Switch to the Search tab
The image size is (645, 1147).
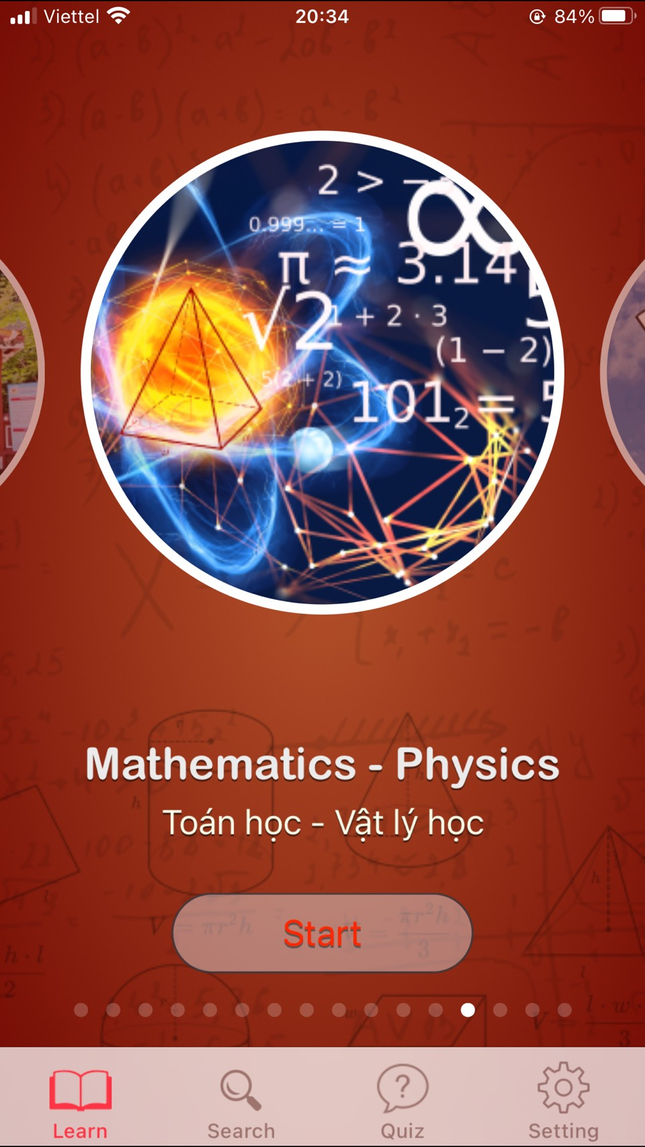pyautogui.click(x=241, y=1102)
